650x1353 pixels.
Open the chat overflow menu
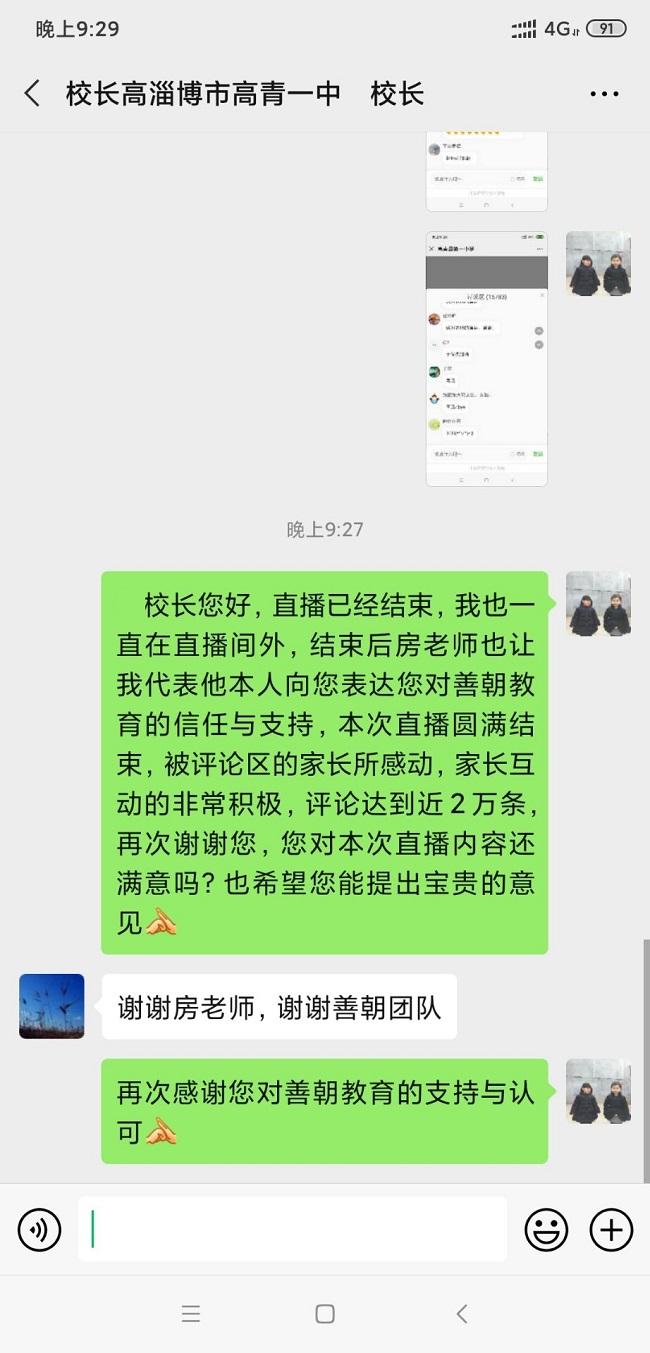point(604,94)
